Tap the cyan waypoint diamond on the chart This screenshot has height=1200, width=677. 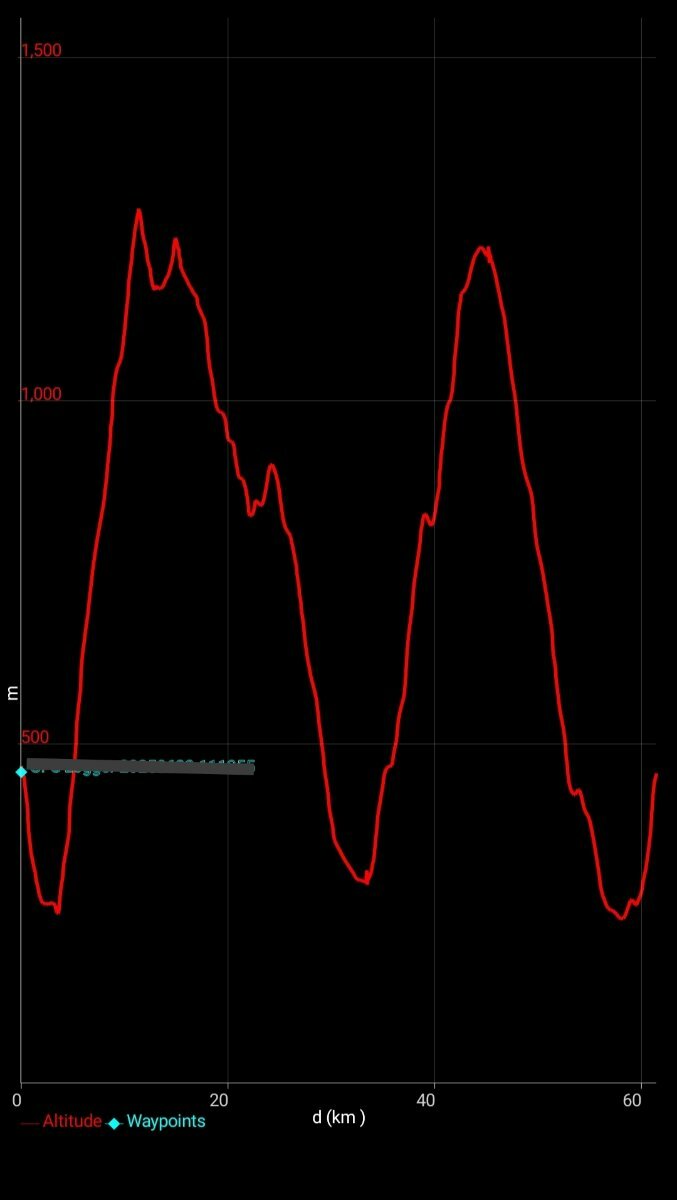(21, 771)
